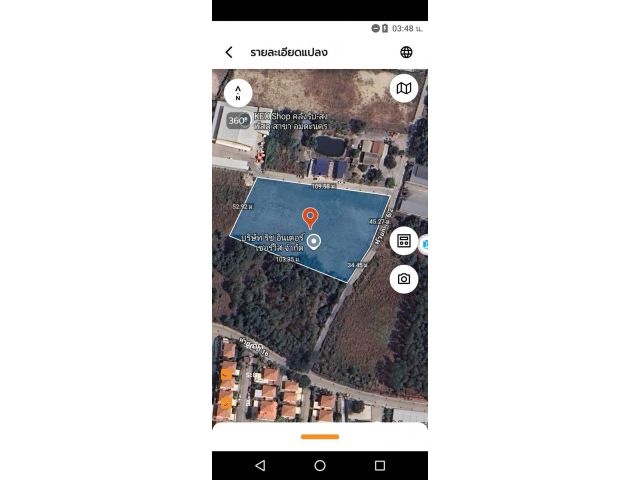Tap the north compass button
Screen dimensions: 640x480
click(x=238, y=93)
